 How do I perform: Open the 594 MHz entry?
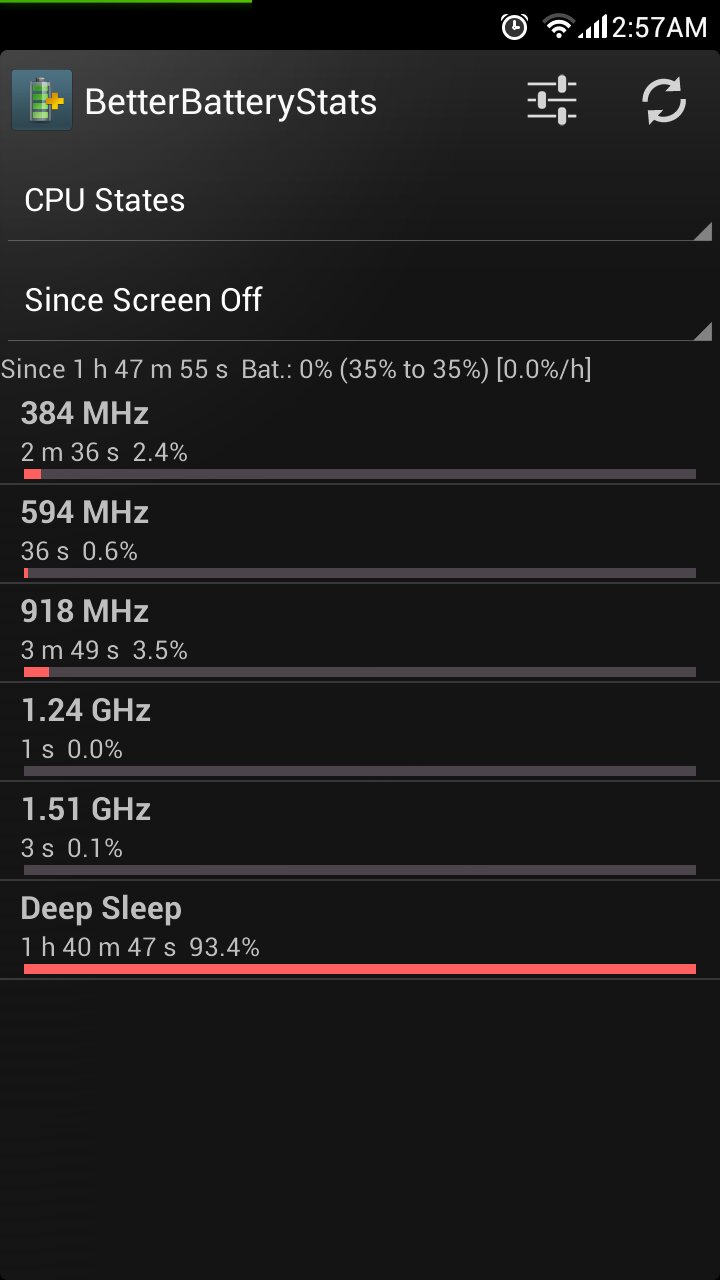[360, 535]
